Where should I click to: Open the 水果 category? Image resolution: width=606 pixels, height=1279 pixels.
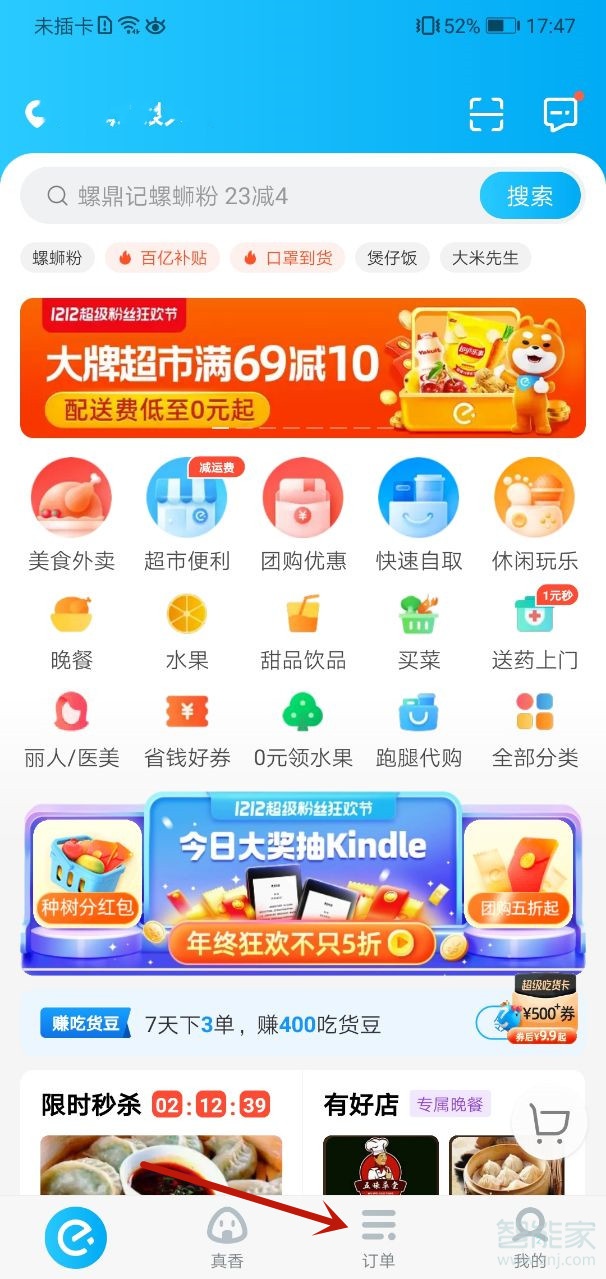pos(187,630)
